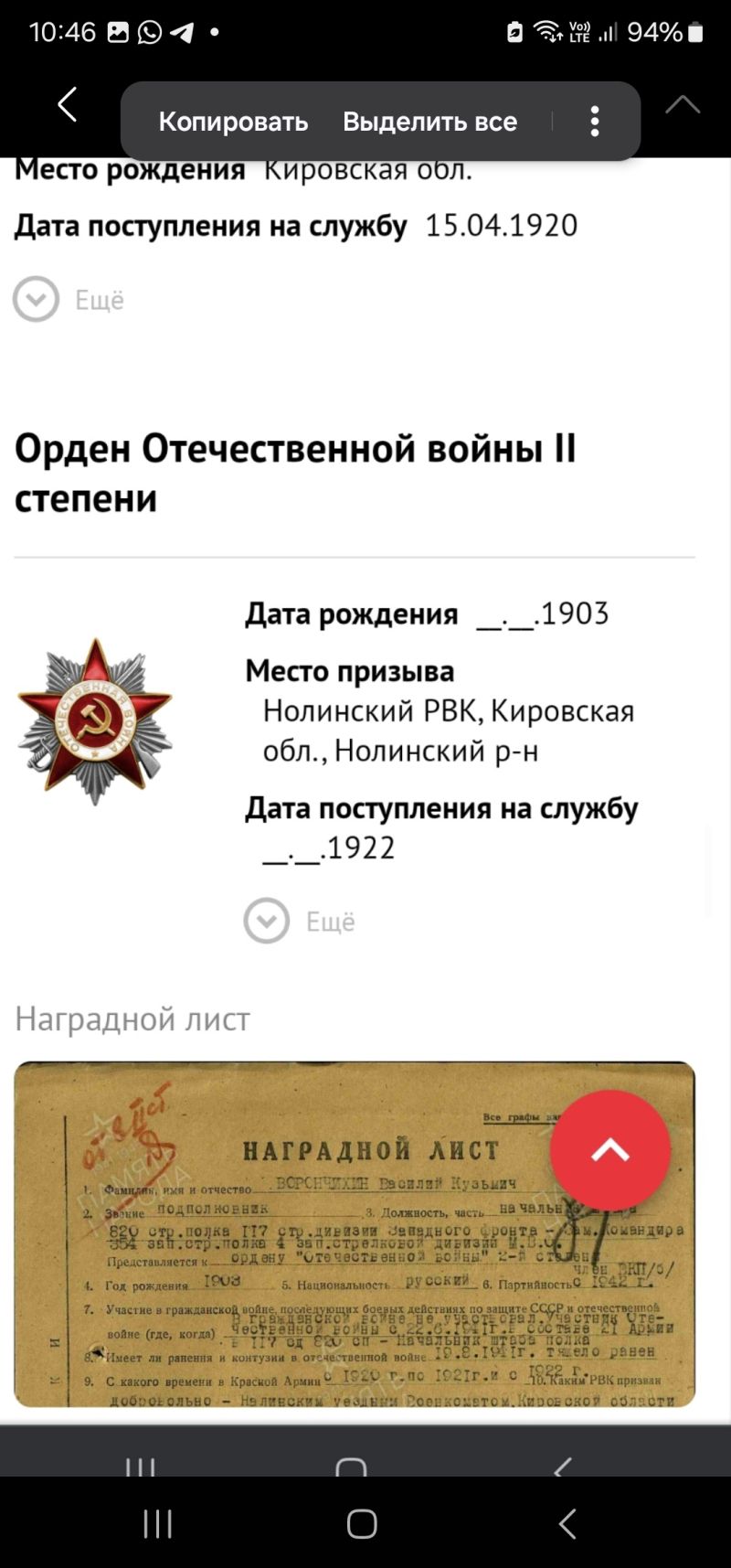
Task: Expand Ещё under the Орден Отечественной войны details
Action: [299, 922]
